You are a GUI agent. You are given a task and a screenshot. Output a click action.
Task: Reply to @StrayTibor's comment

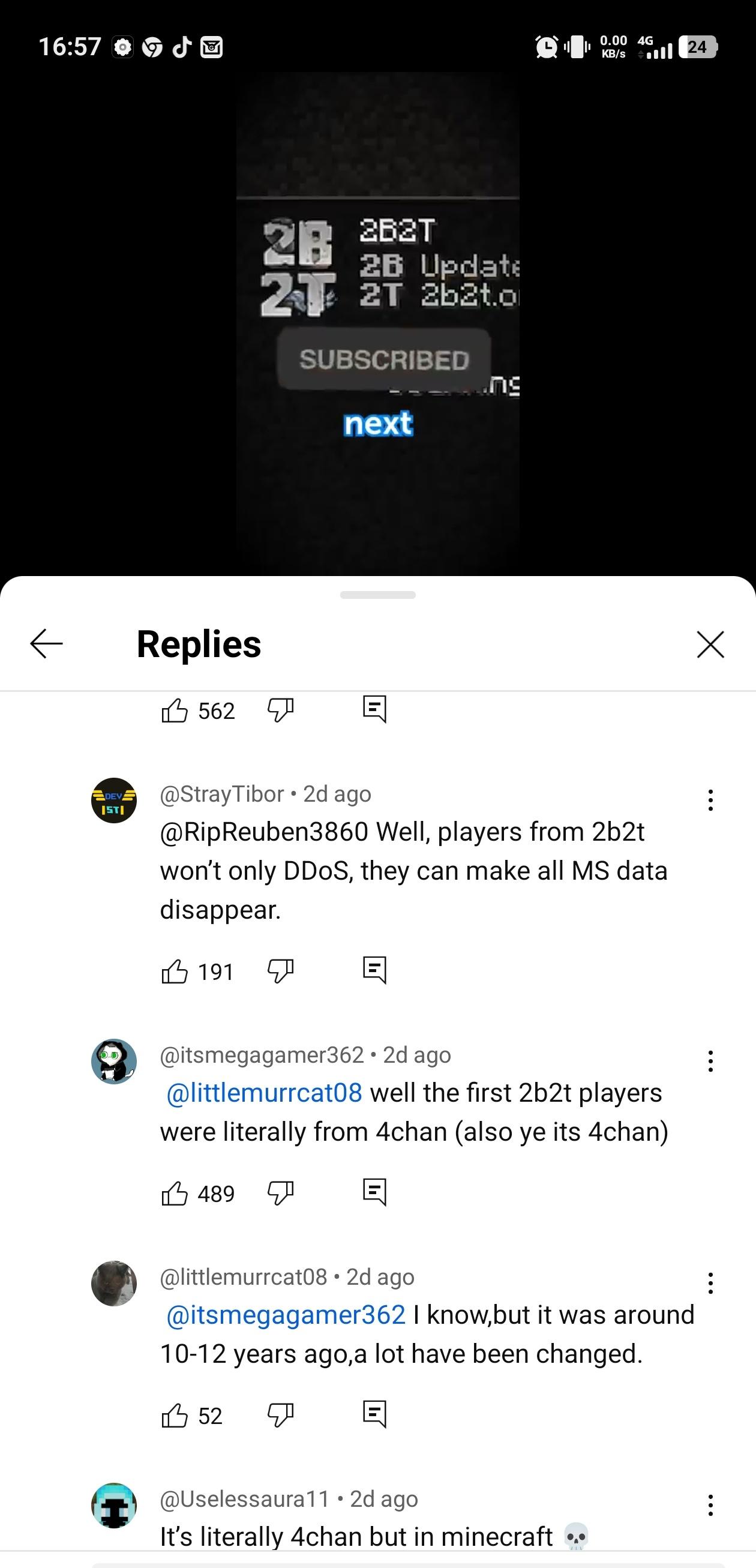pos(374,970)
